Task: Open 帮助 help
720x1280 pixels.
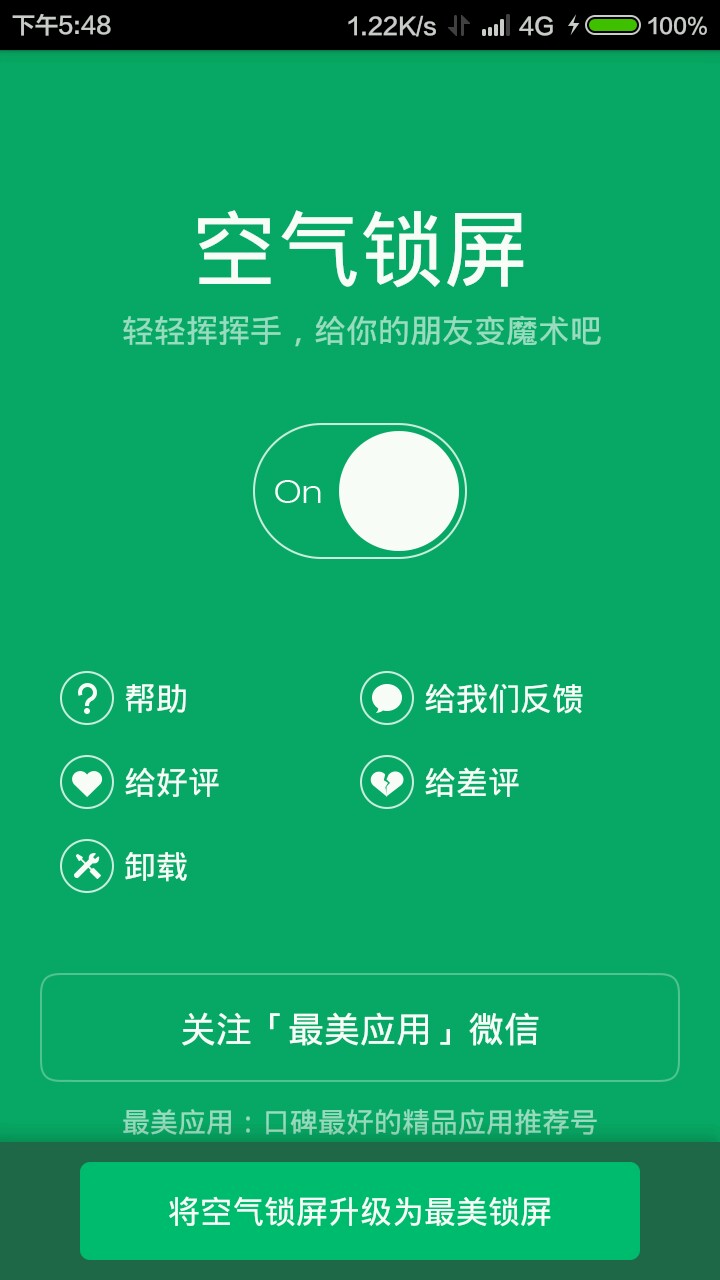Action: pos(125,698)
